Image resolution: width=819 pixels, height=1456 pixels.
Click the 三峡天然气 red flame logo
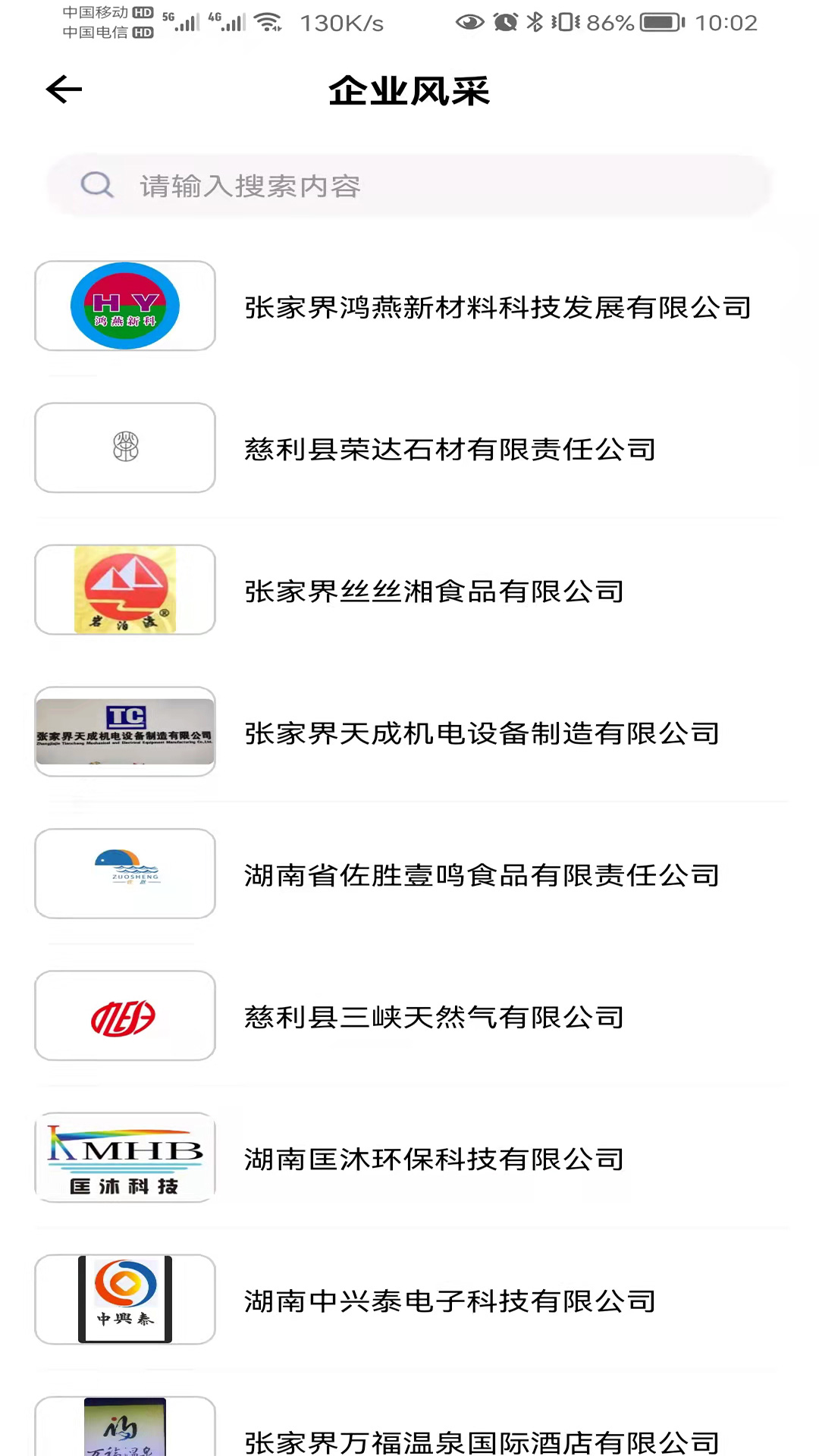pos(124,1016)
